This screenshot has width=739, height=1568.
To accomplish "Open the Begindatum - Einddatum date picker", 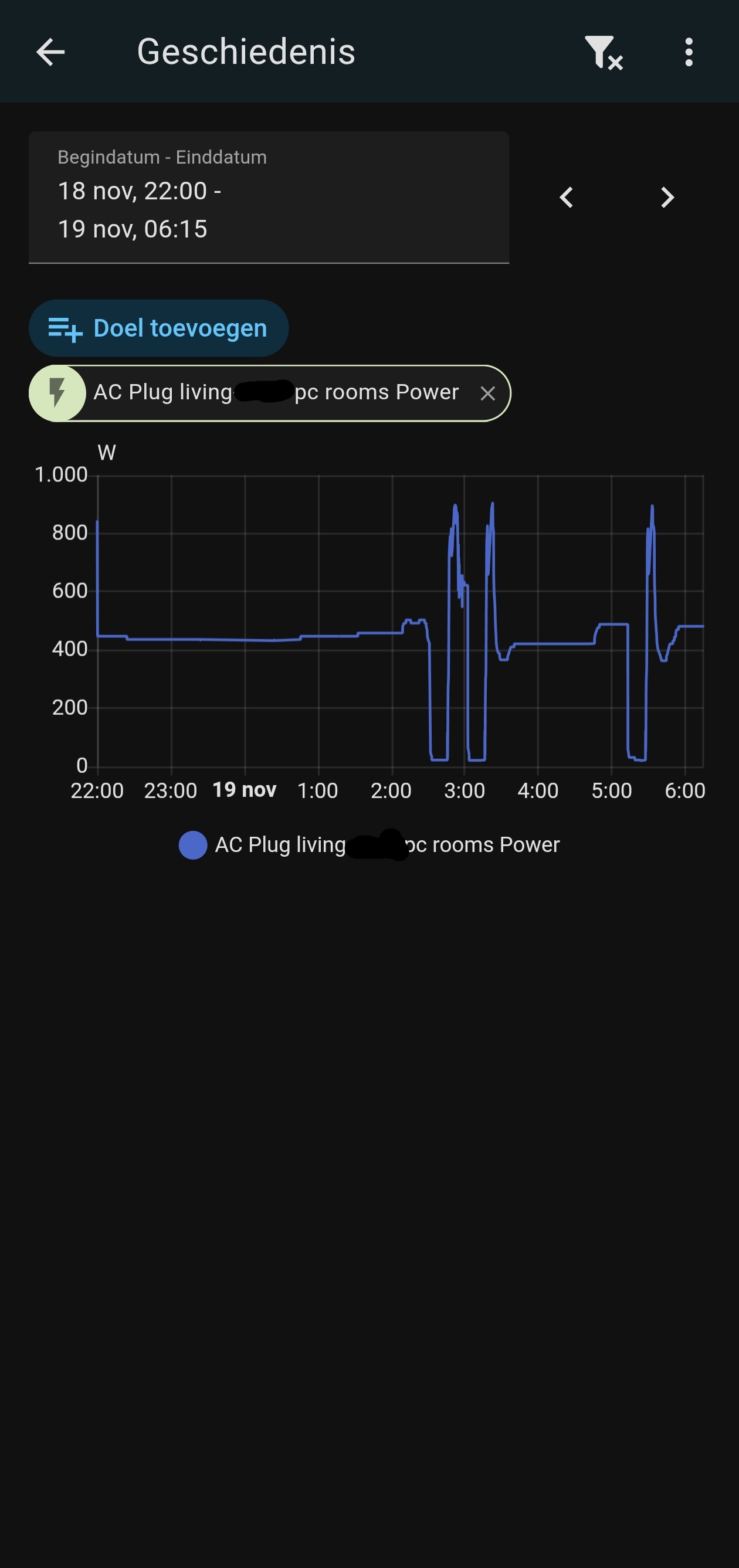I will [x=269, y=198].
